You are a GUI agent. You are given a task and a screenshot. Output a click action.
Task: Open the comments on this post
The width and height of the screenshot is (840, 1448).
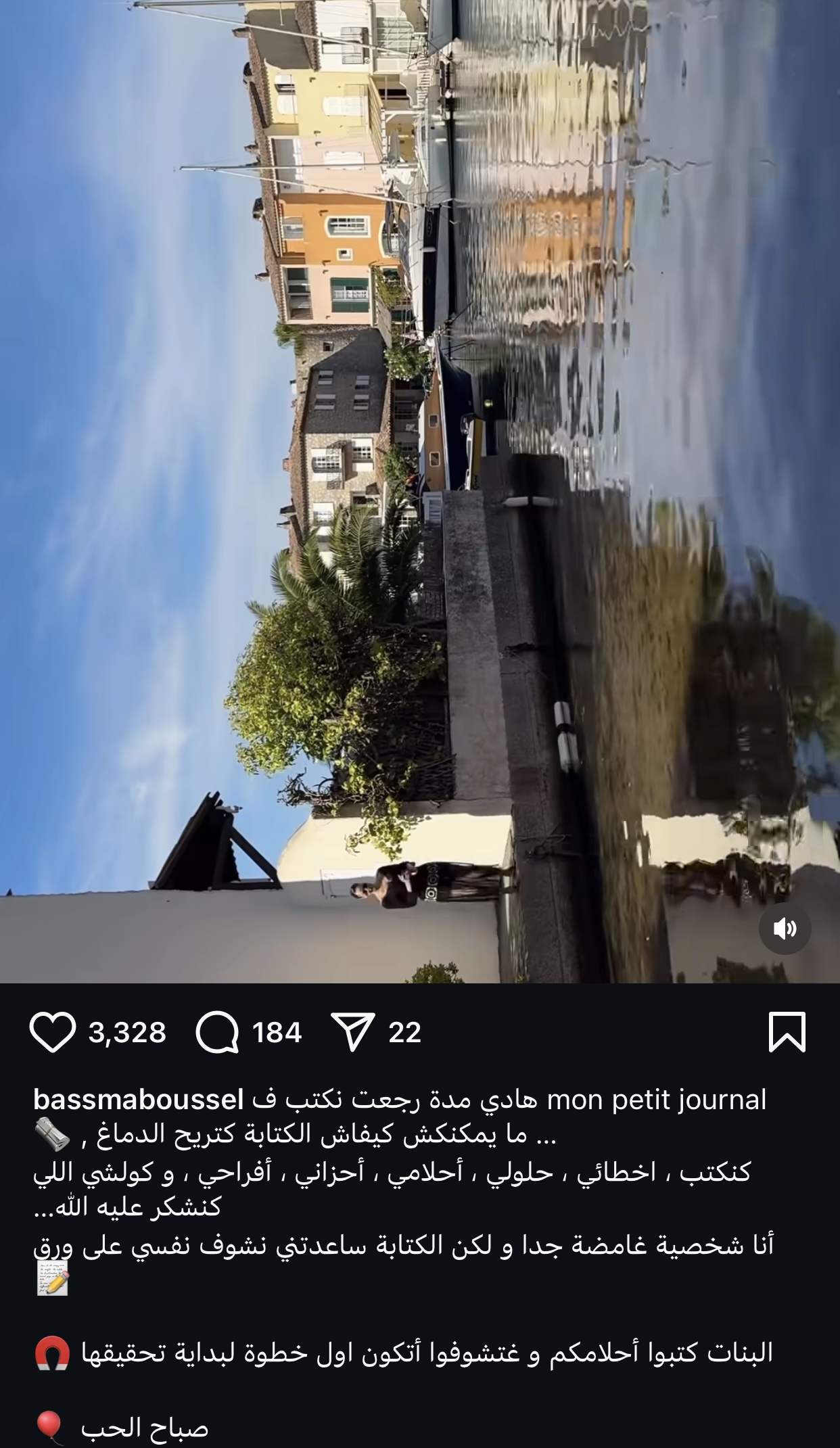point(217,1032)
